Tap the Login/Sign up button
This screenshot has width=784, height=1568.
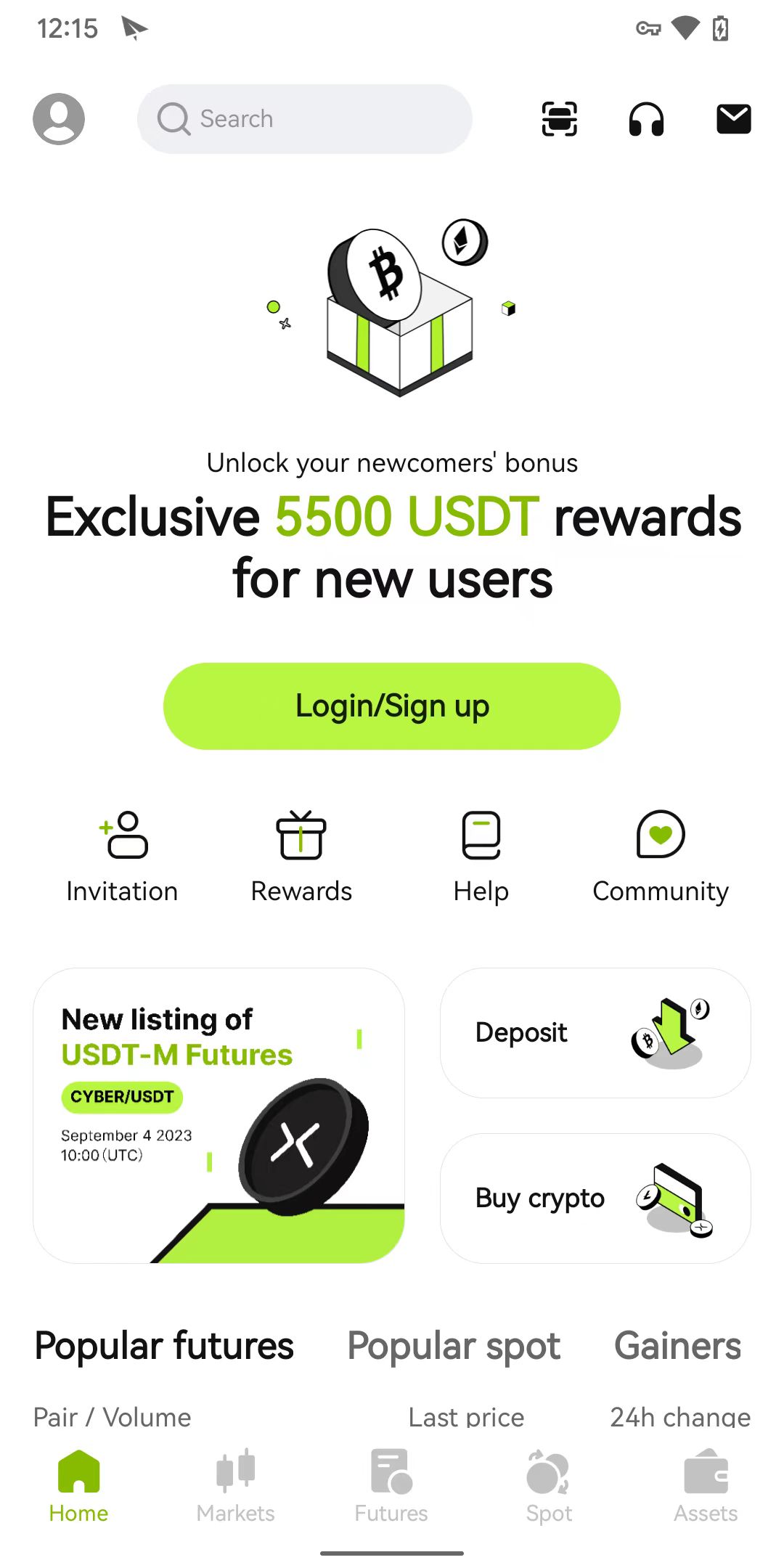392,706
